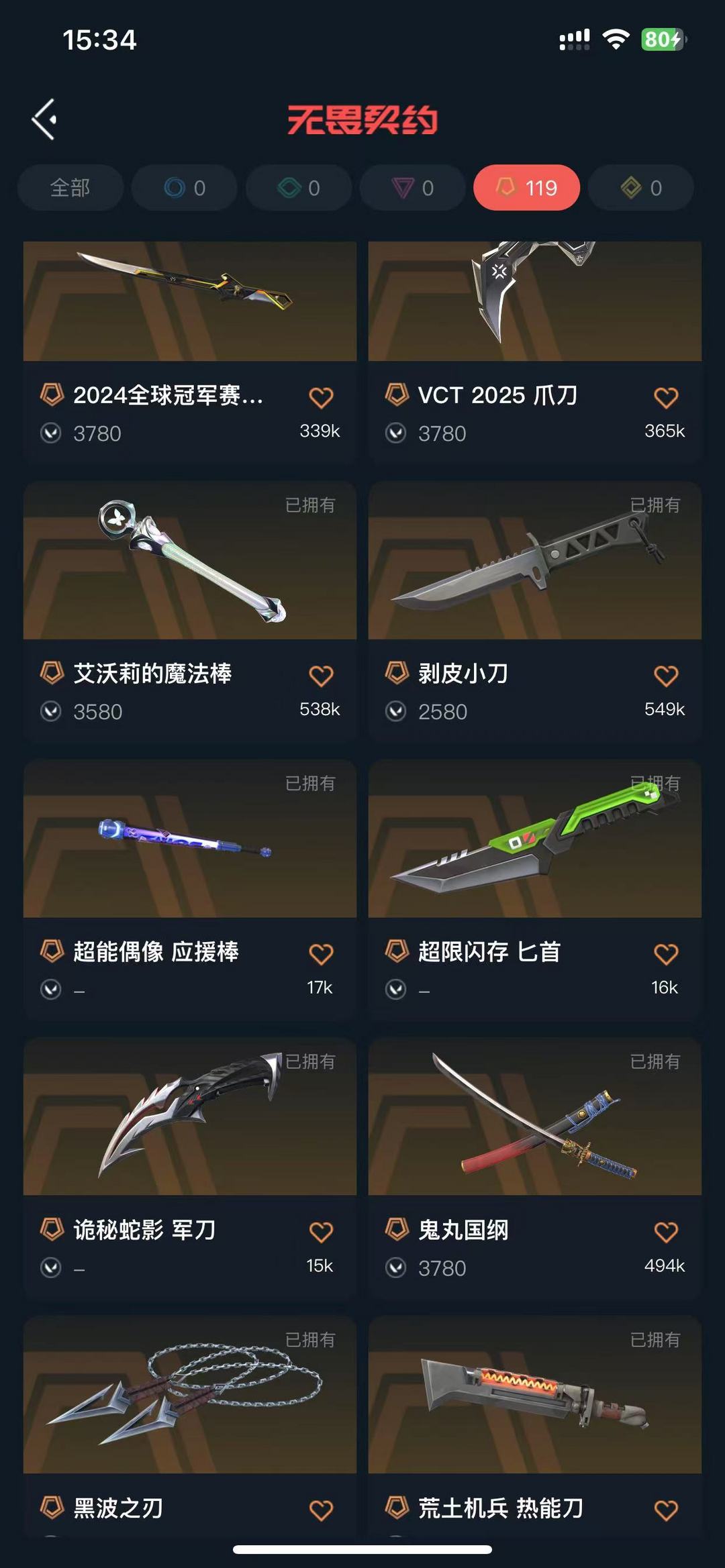Select the orange tier filter showing 119

coord(527,188)
